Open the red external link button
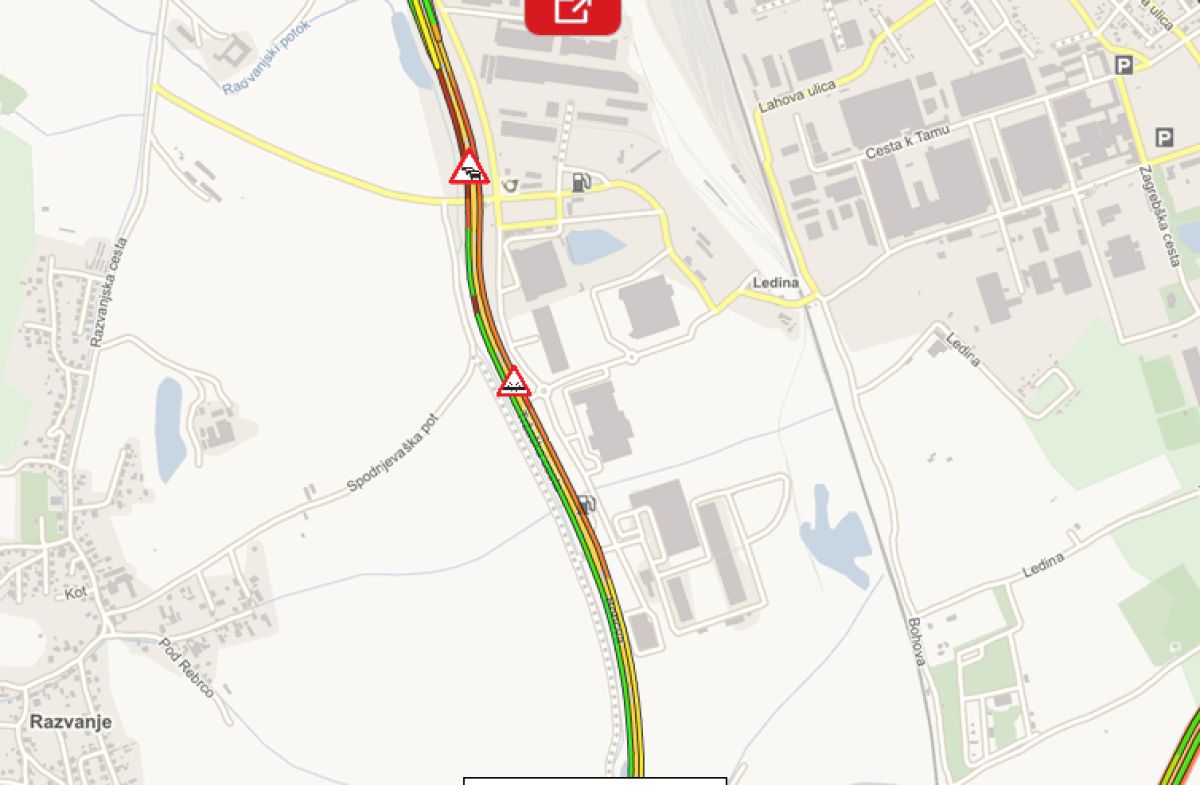Image resolution: width=1200 pixels, height=785 pixels. [573, 12]
